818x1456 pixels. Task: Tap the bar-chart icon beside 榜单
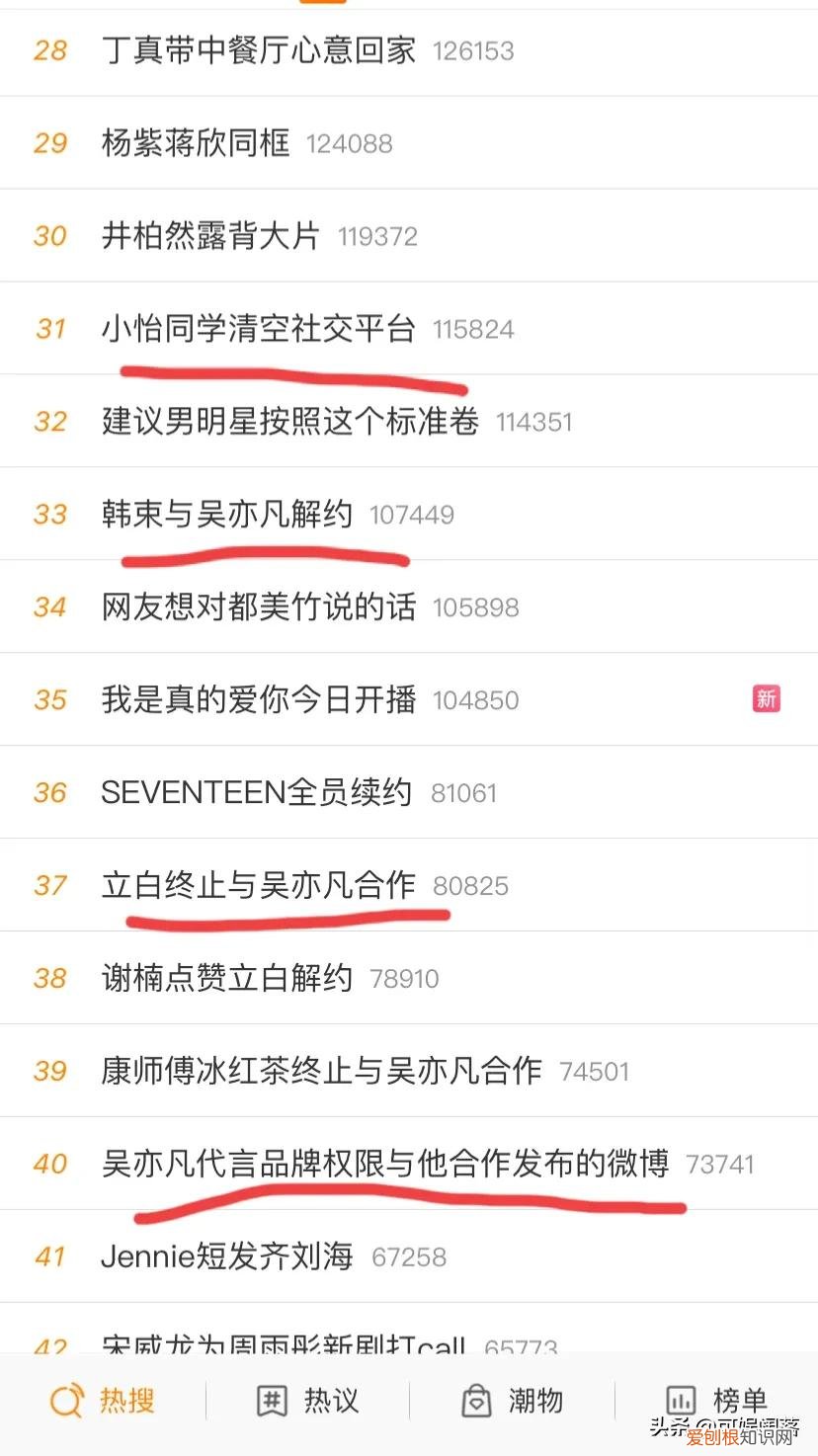pyautogui.click(x=680, y=1400)
